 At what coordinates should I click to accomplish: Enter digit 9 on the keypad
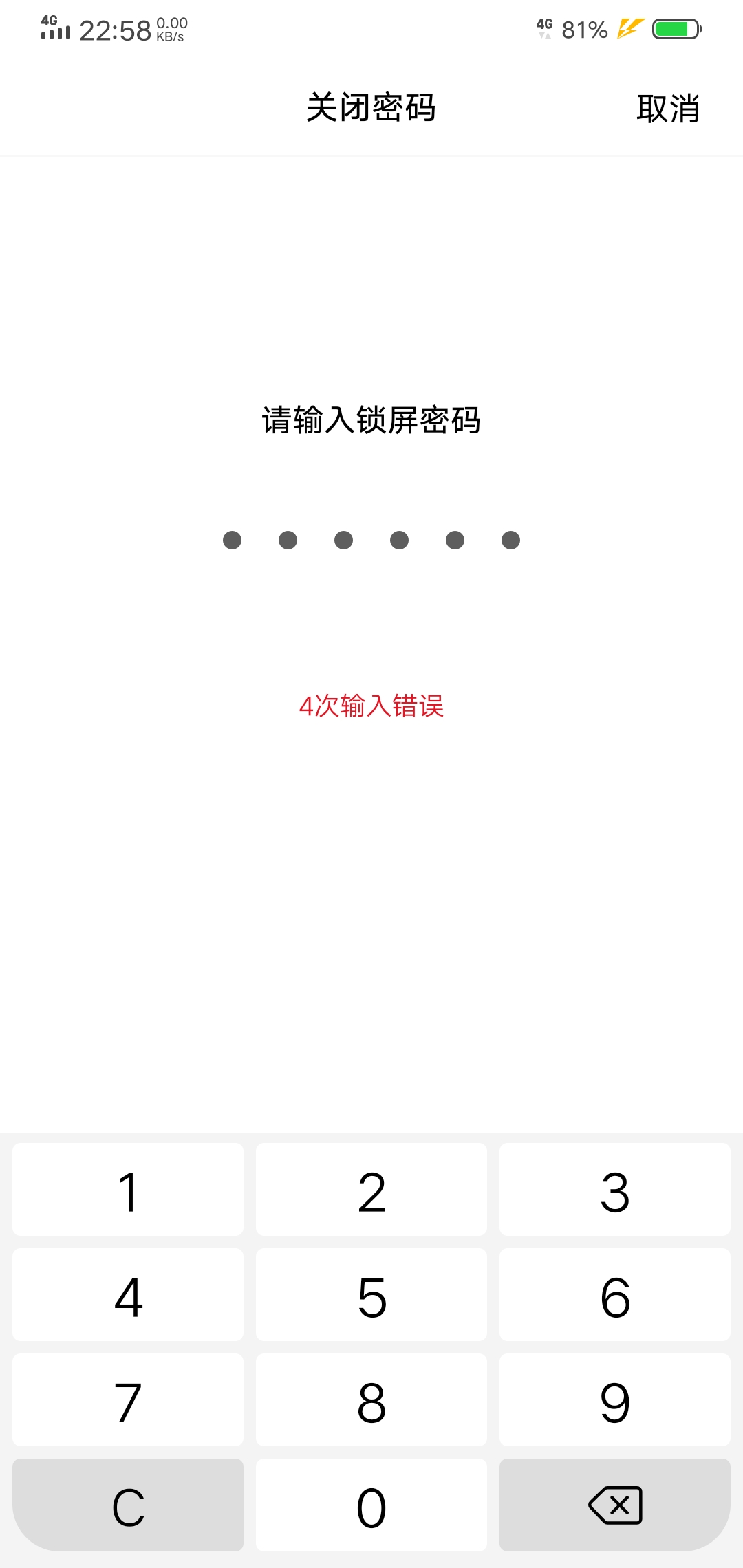click(x=614, y=1400)
